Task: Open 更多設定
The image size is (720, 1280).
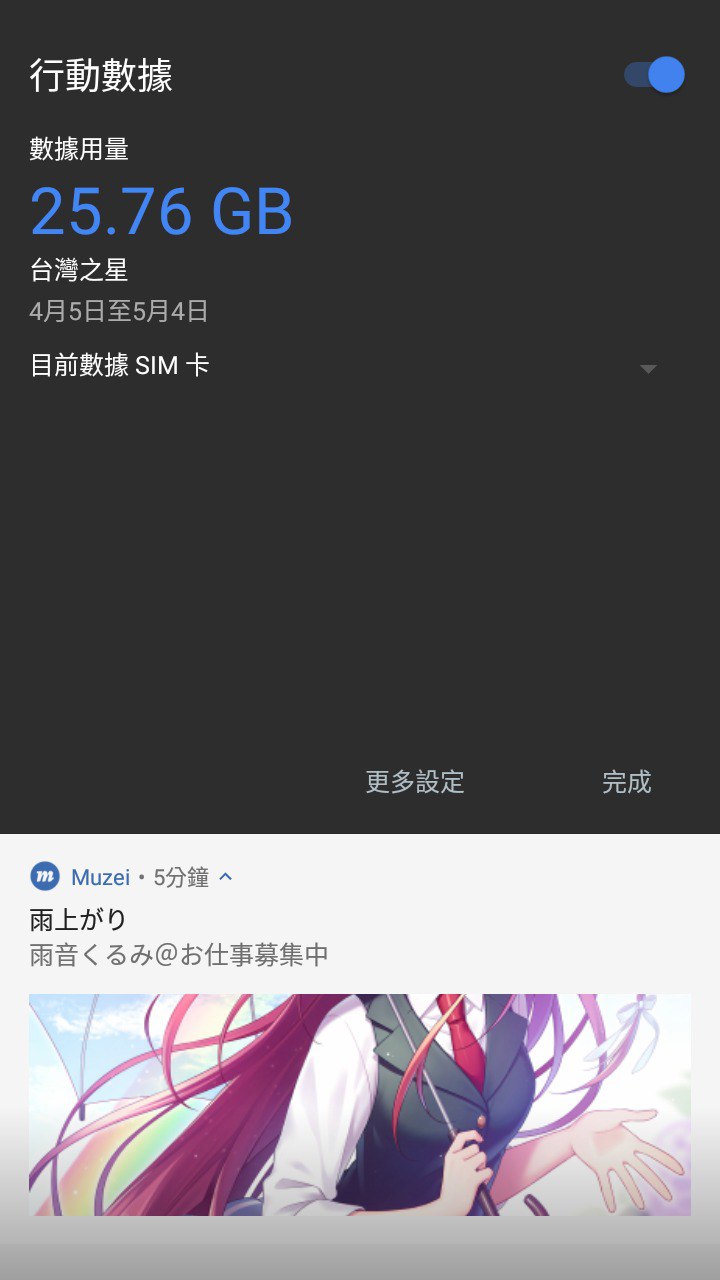Action: (415, 782)
